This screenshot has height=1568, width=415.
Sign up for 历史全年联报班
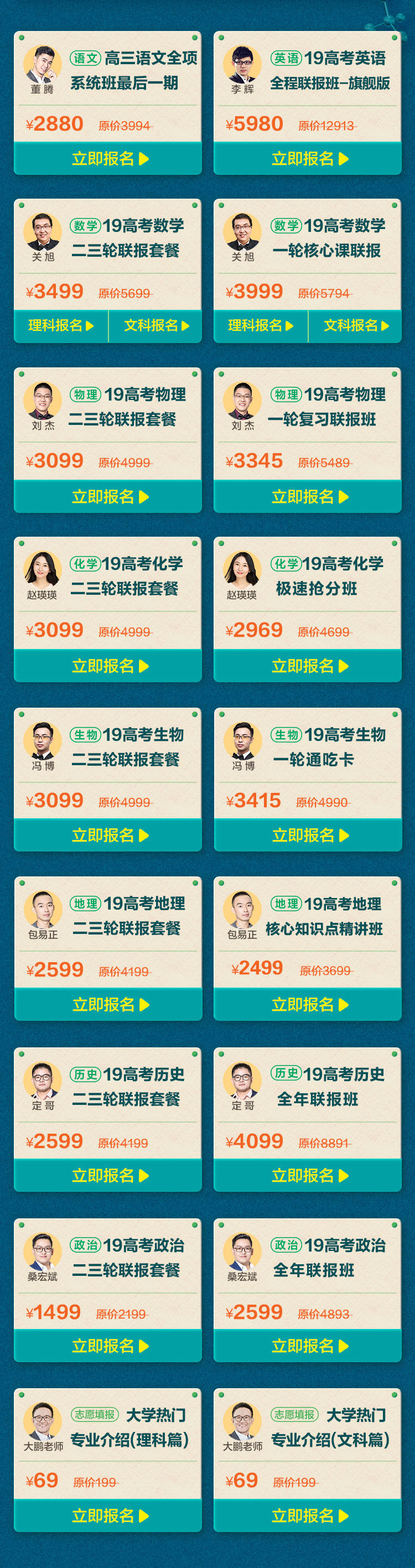pyautogui.click(x=308, y=1175)
